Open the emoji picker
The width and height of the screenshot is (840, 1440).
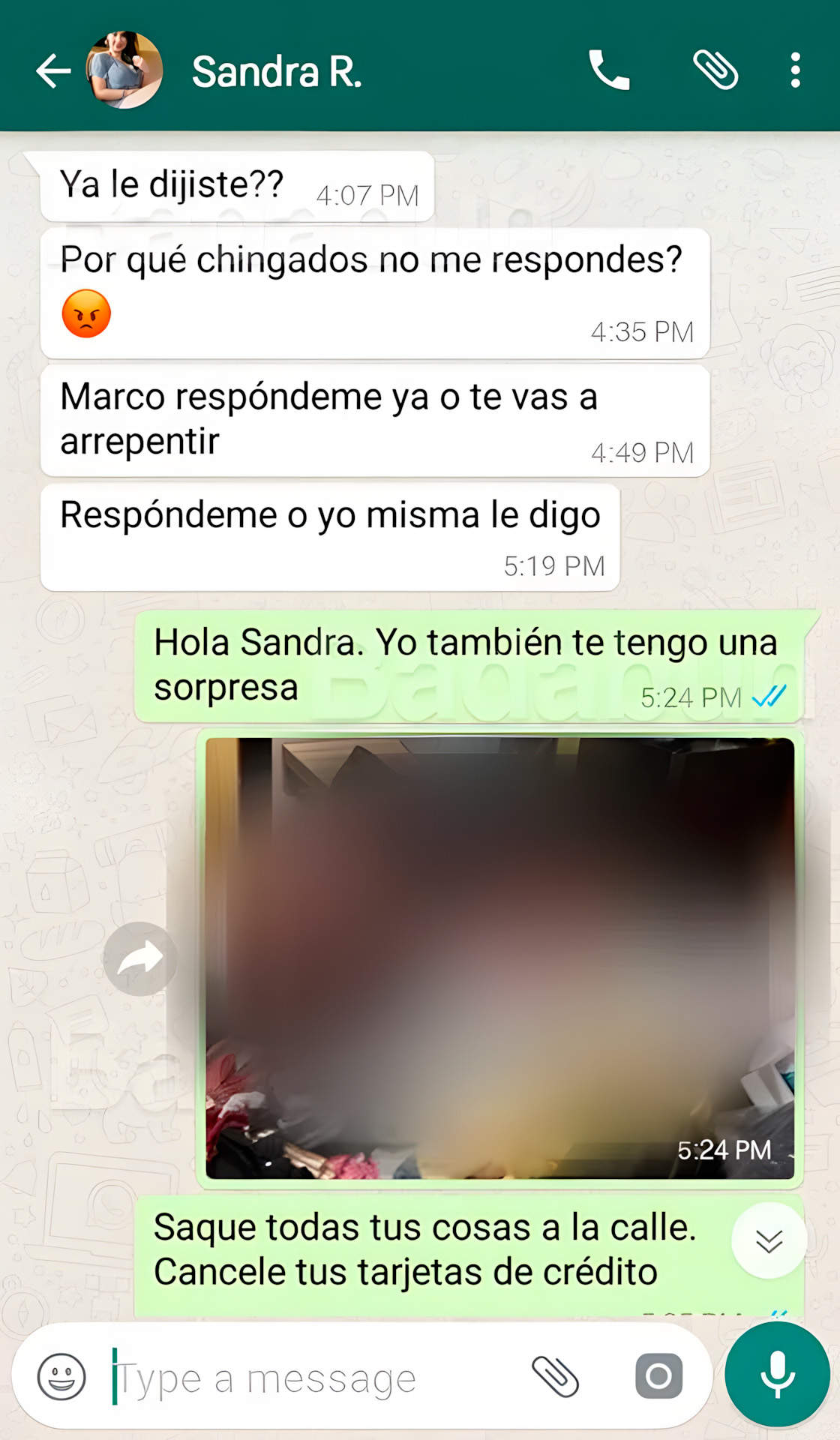61,1377
